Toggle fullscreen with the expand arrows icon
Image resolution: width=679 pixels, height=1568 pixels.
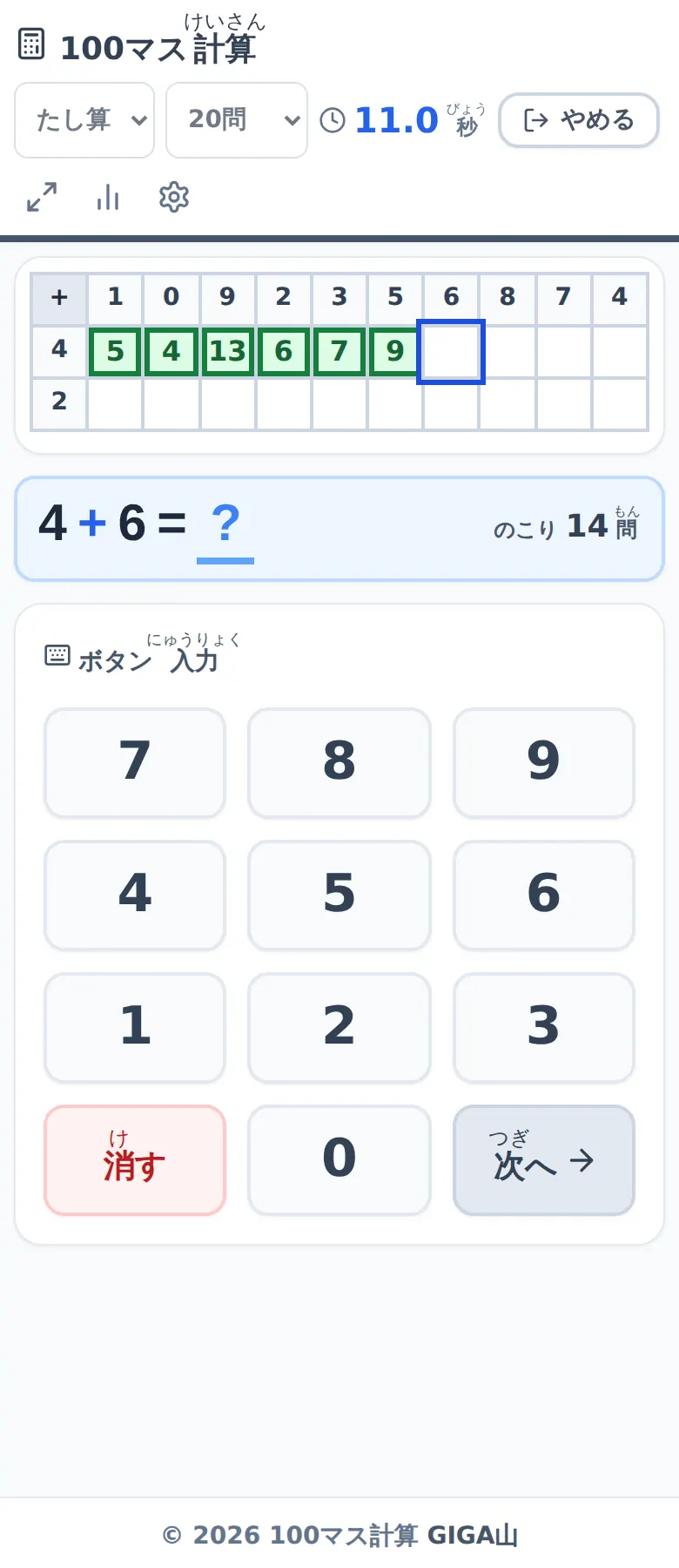(x=42, y=197)
